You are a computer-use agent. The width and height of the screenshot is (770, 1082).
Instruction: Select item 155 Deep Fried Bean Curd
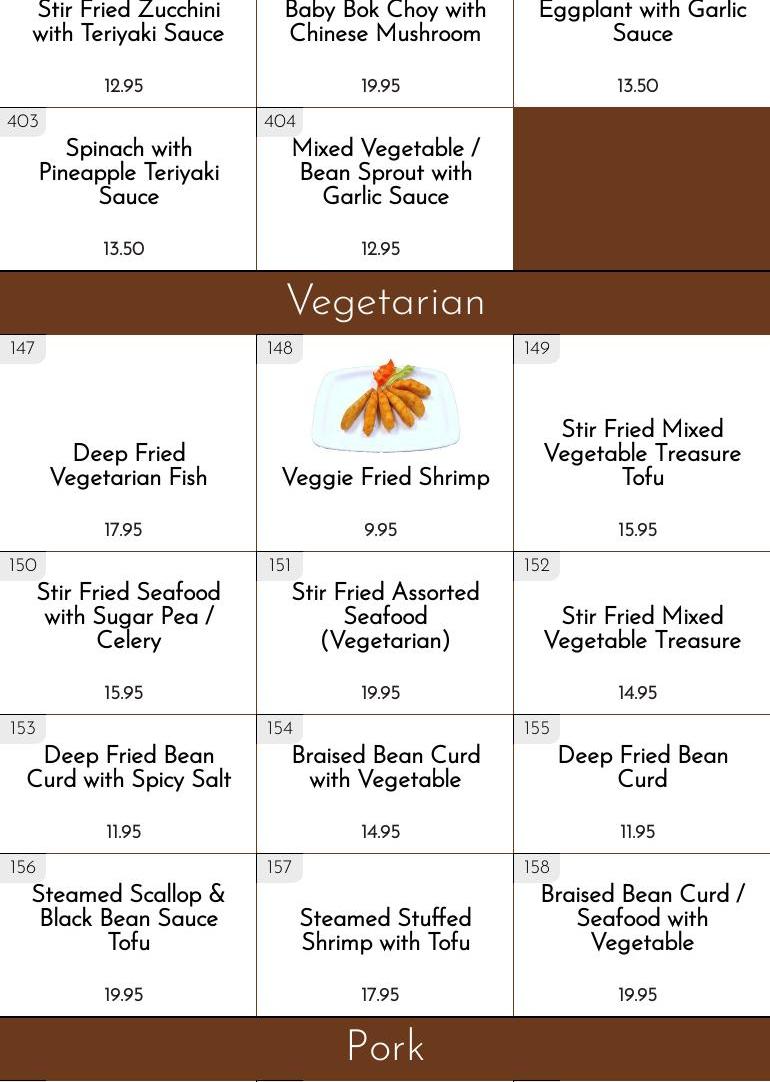coord(642,767)
